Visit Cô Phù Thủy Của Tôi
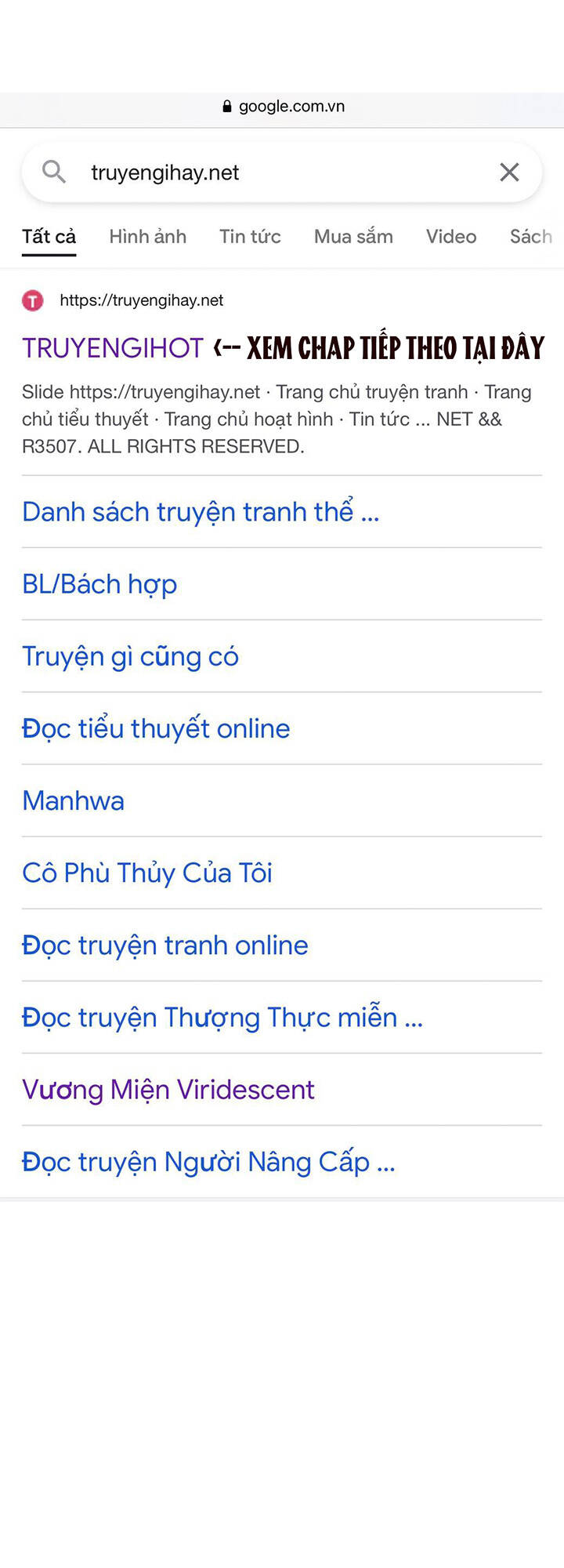This screenshot has width=564, height=1568. [x=146, y=873]
